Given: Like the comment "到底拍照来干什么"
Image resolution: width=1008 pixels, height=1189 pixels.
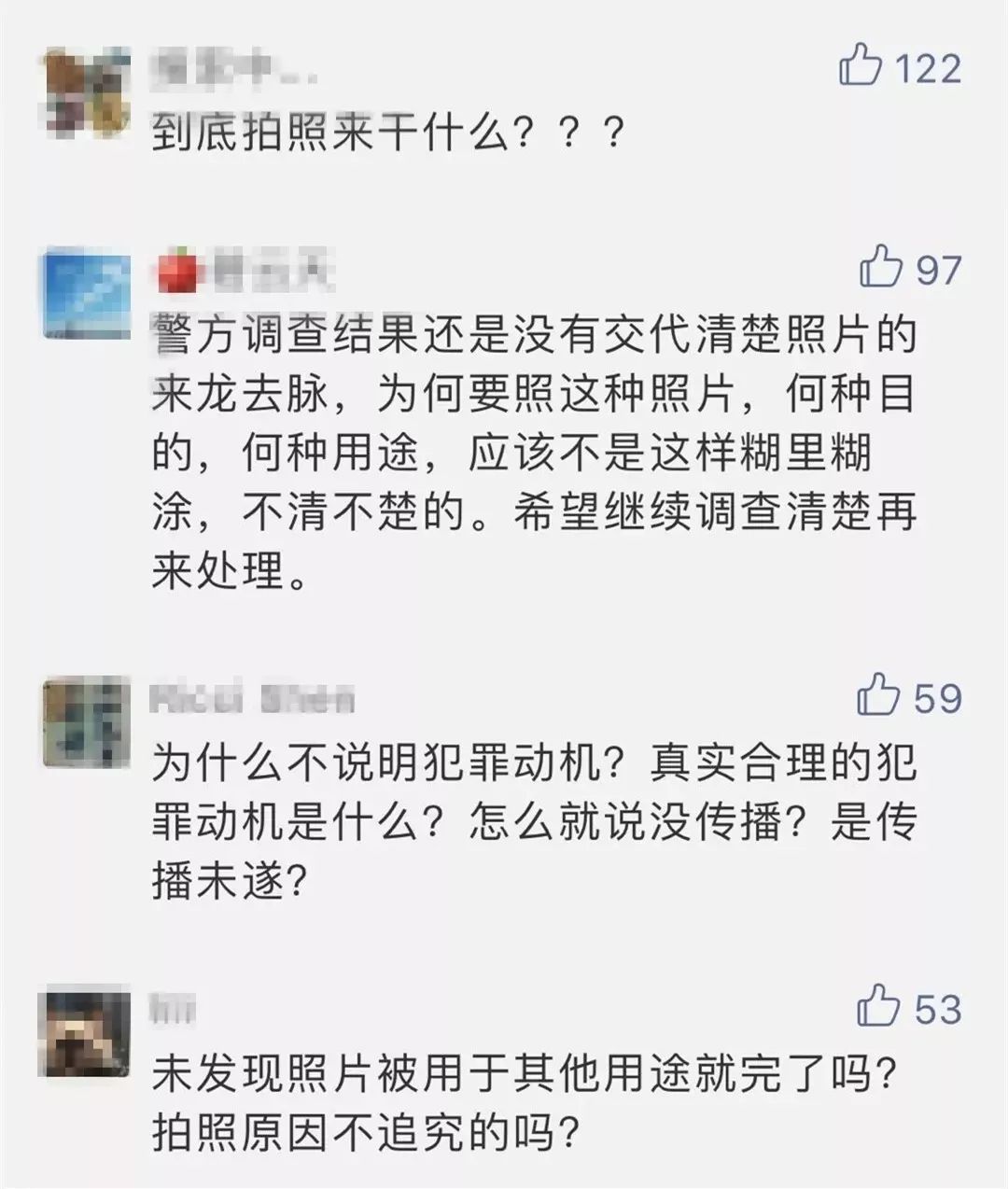Looking at the screenshot, I should click(x=861, y=66).
